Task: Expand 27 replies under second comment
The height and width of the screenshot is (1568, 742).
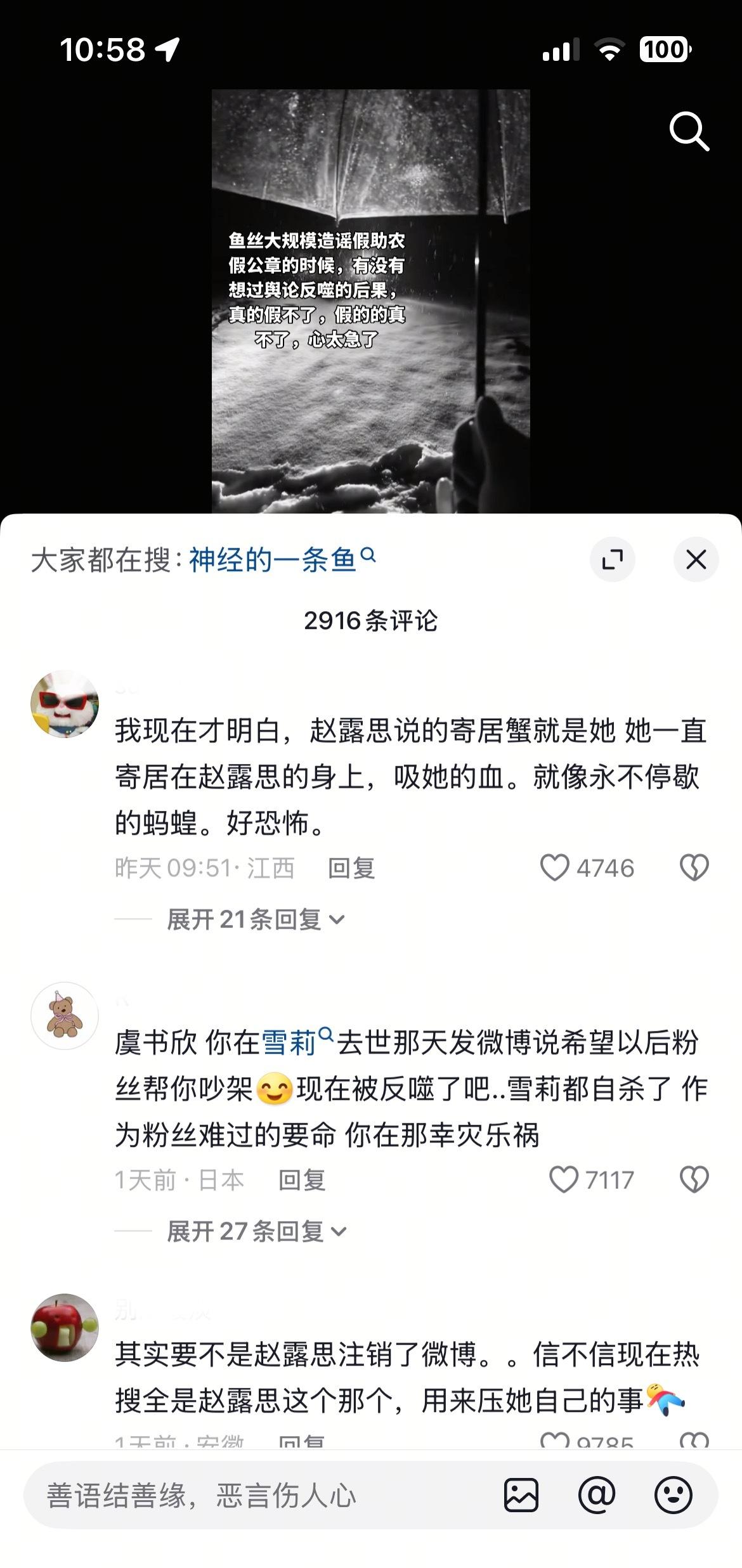Action: click(257, 1231)
